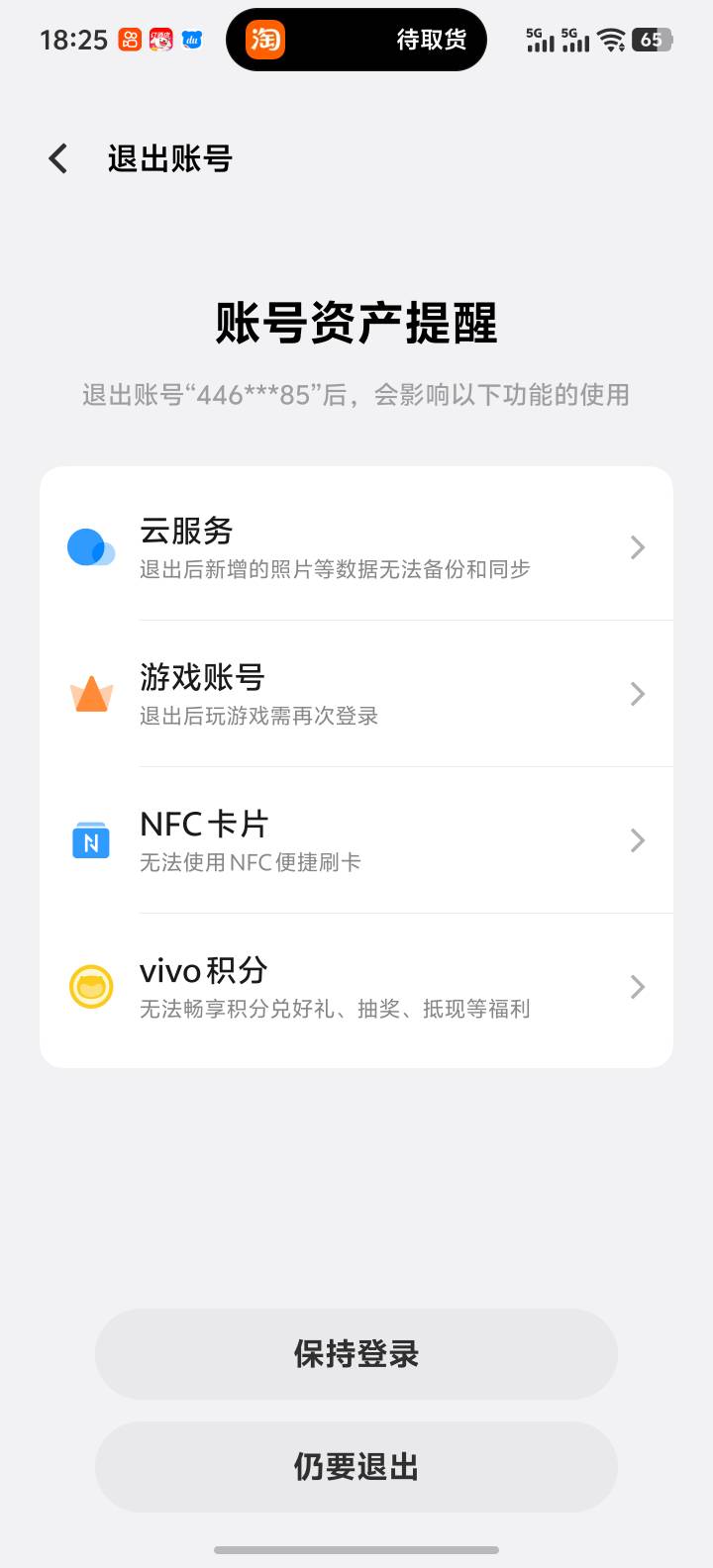Open the vivo积分 row
713x1568 pixels.
[356, 987]
